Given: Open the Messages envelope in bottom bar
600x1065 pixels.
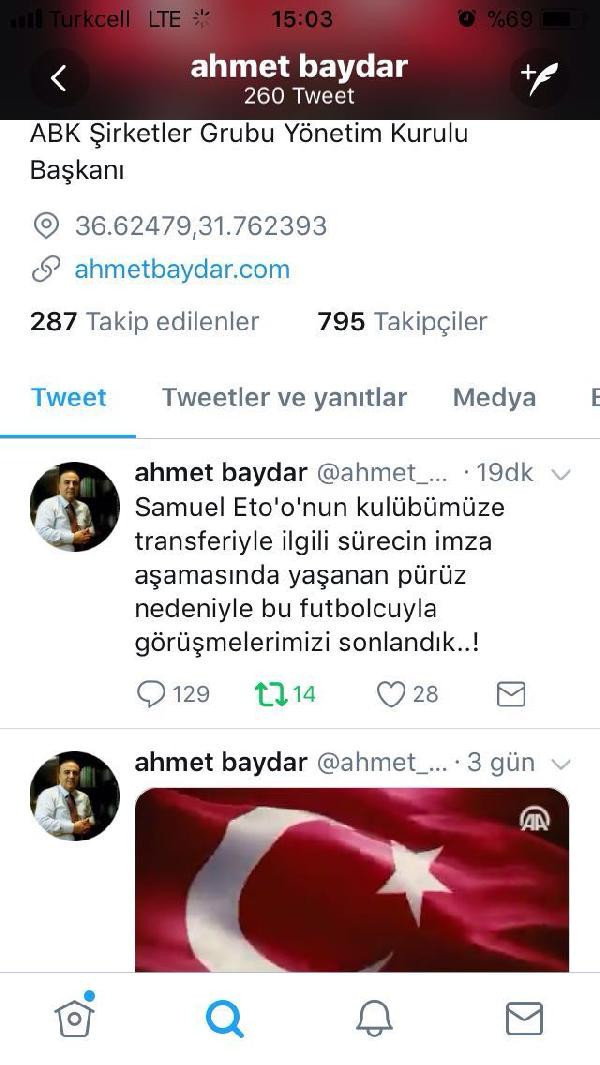Looking at the screenshot, I should click(524, 1018).
